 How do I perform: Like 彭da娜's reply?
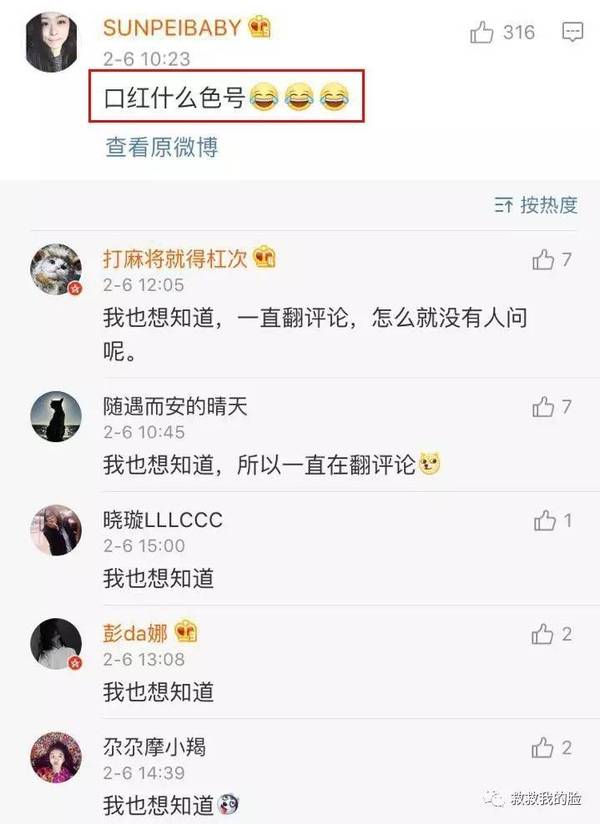[543, 634]
